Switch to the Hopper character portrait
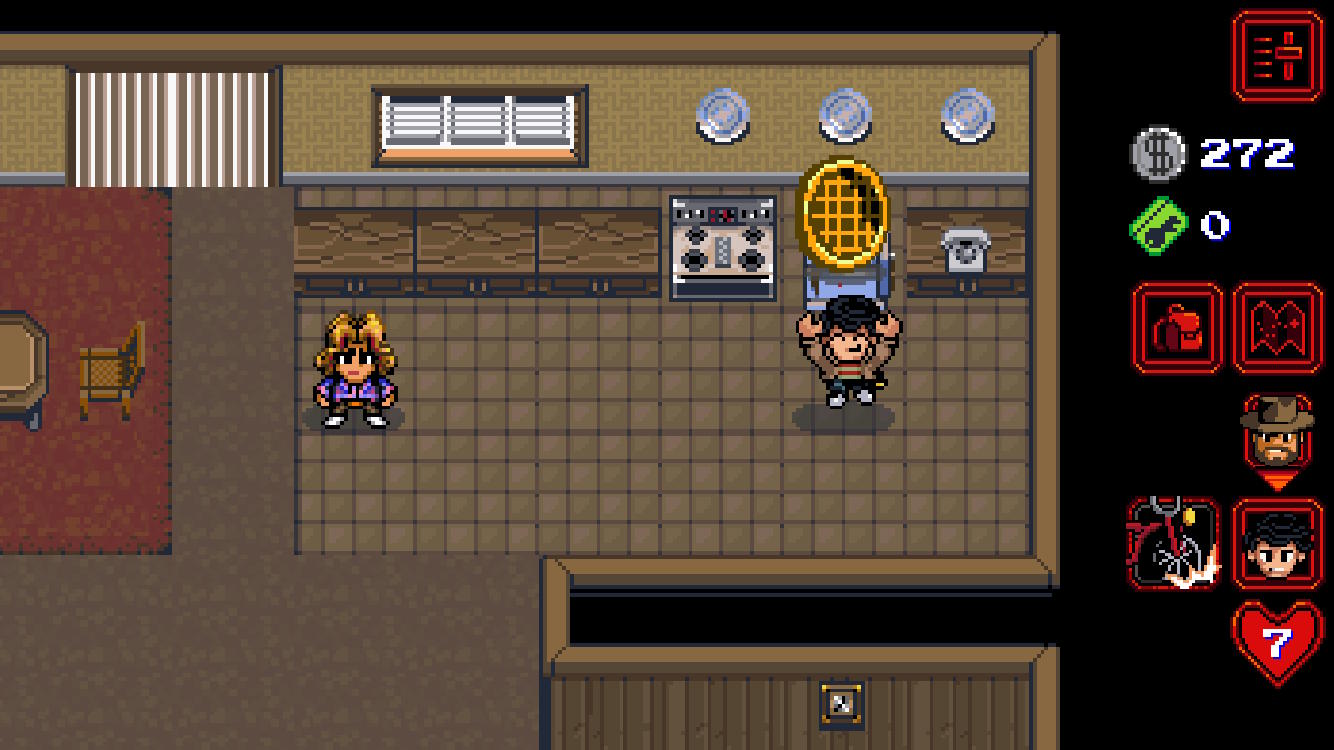The height and width of the screenshot is (750, 1334). click(1277, 432)
